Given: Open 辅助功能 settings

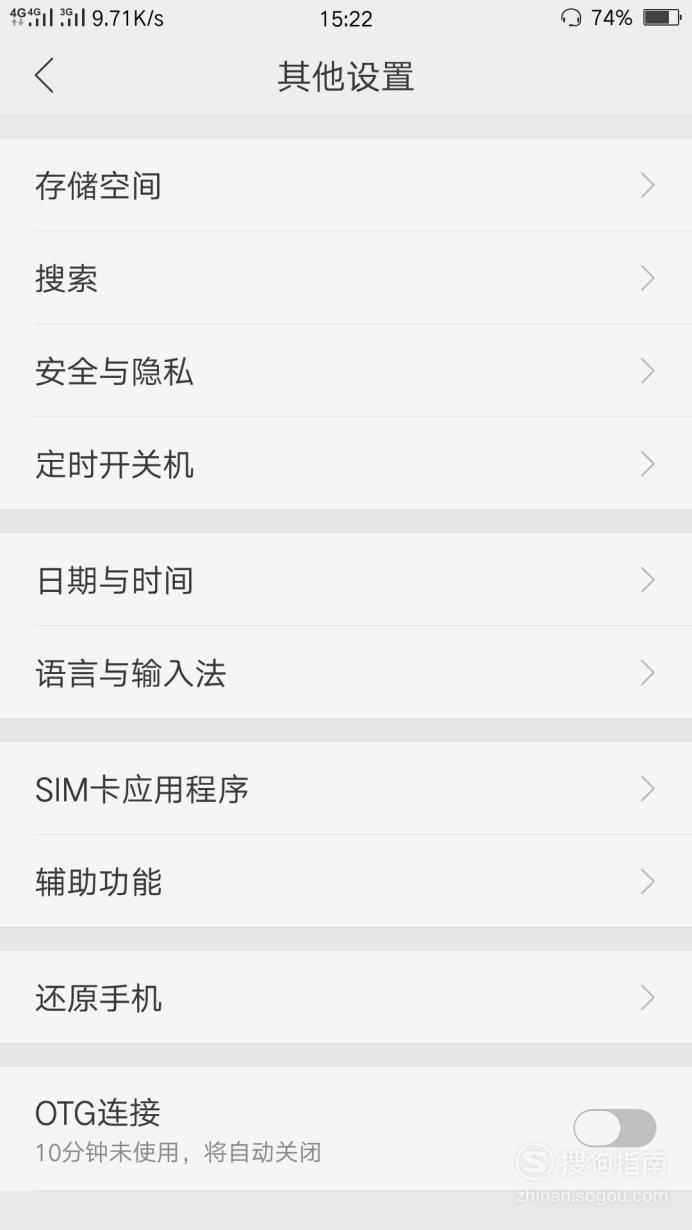Looking at the screenshot, I should point(346,882).
